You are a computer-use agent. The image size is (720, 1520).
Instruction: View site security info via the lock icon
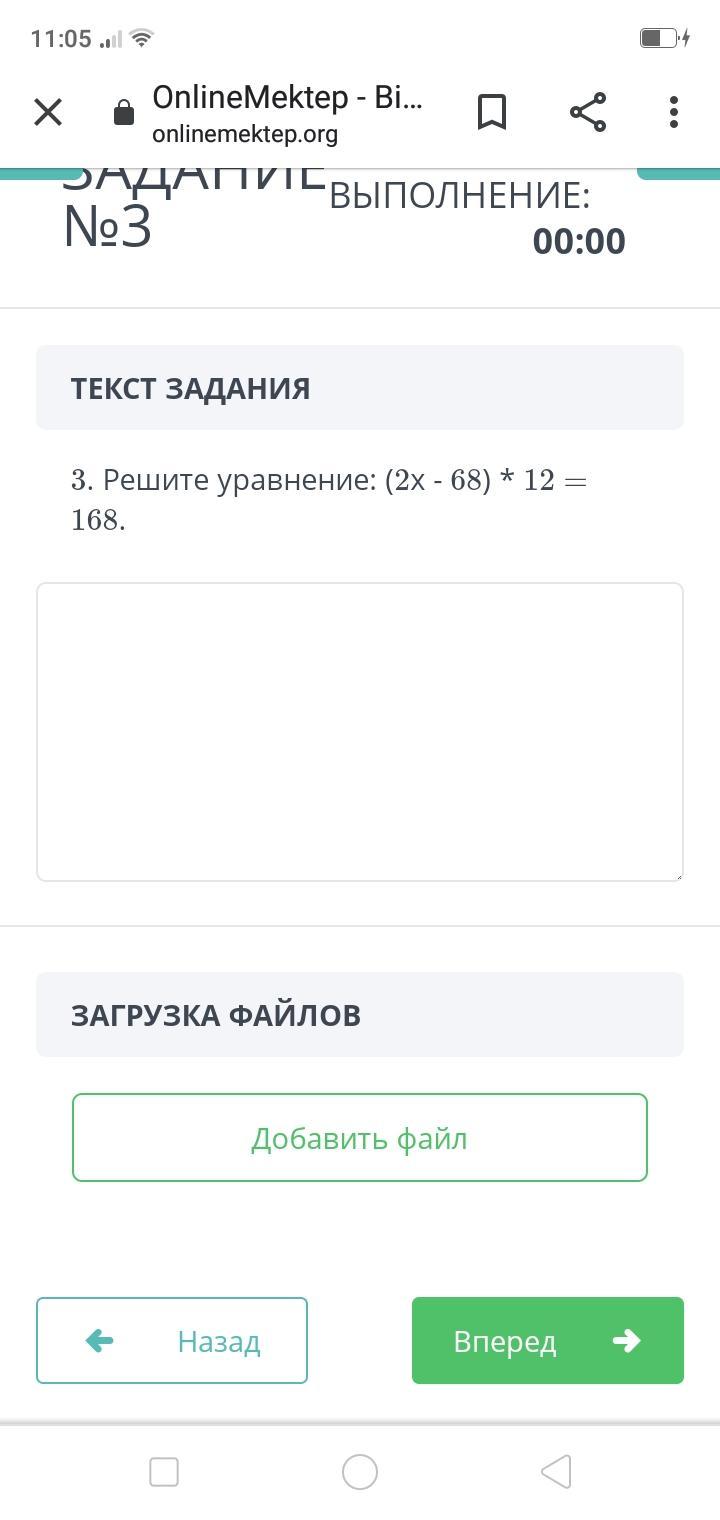[x=124, y=113]
